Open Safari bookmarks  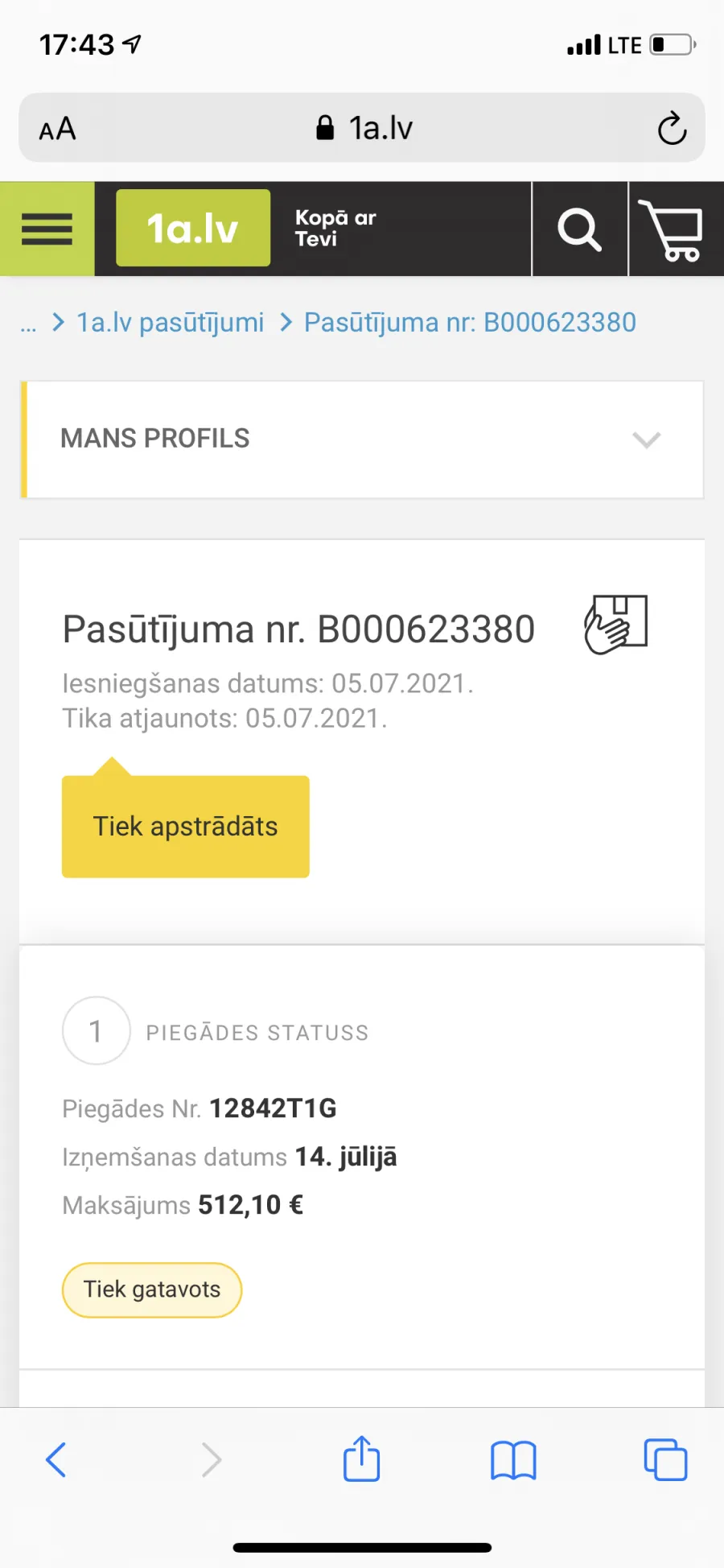(513, 1460)
